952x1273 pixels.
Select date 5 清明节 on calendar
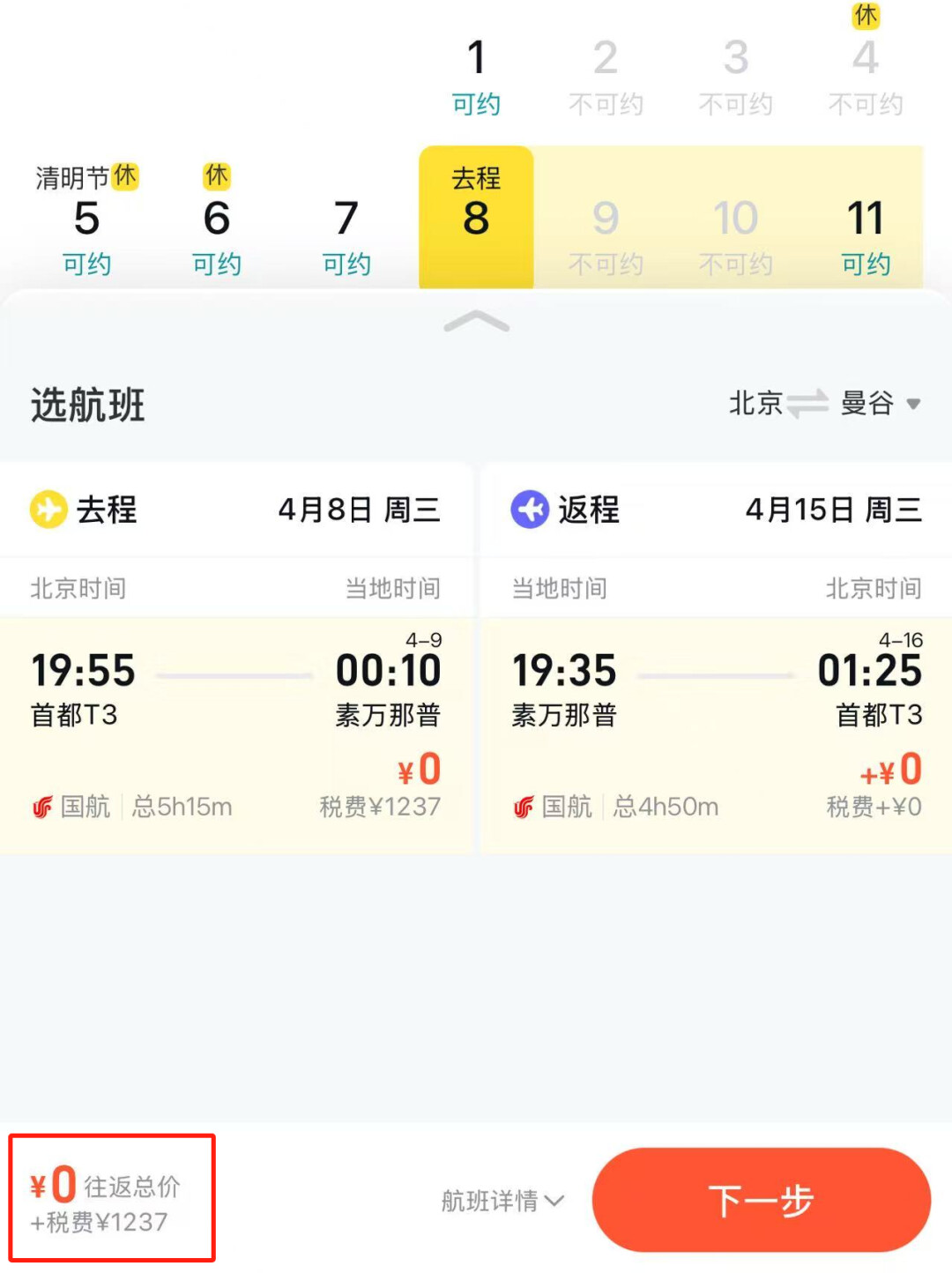(86, 220)
